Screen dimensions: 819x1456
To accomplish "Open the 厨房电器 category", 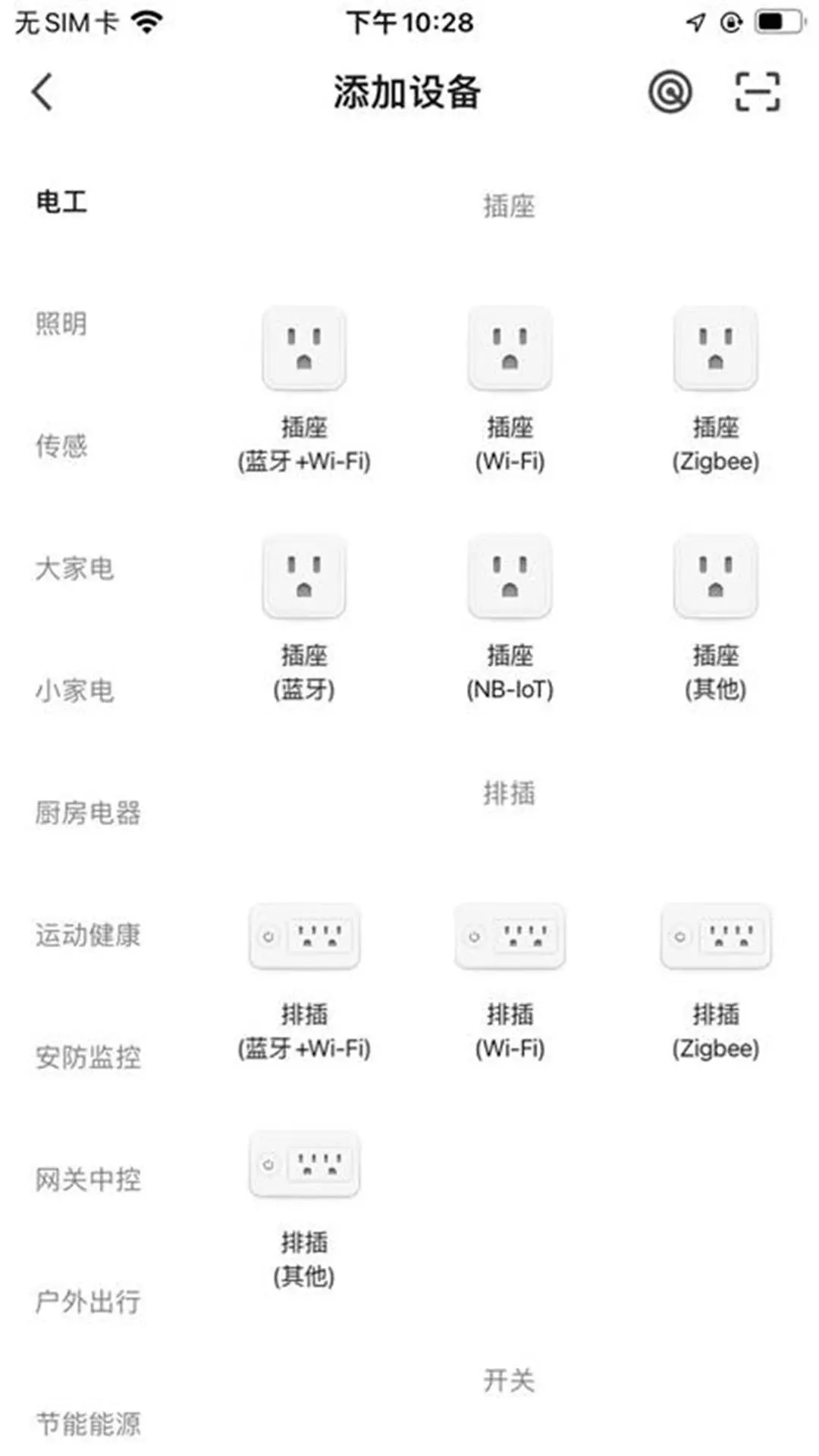I will tap(88, 814).
